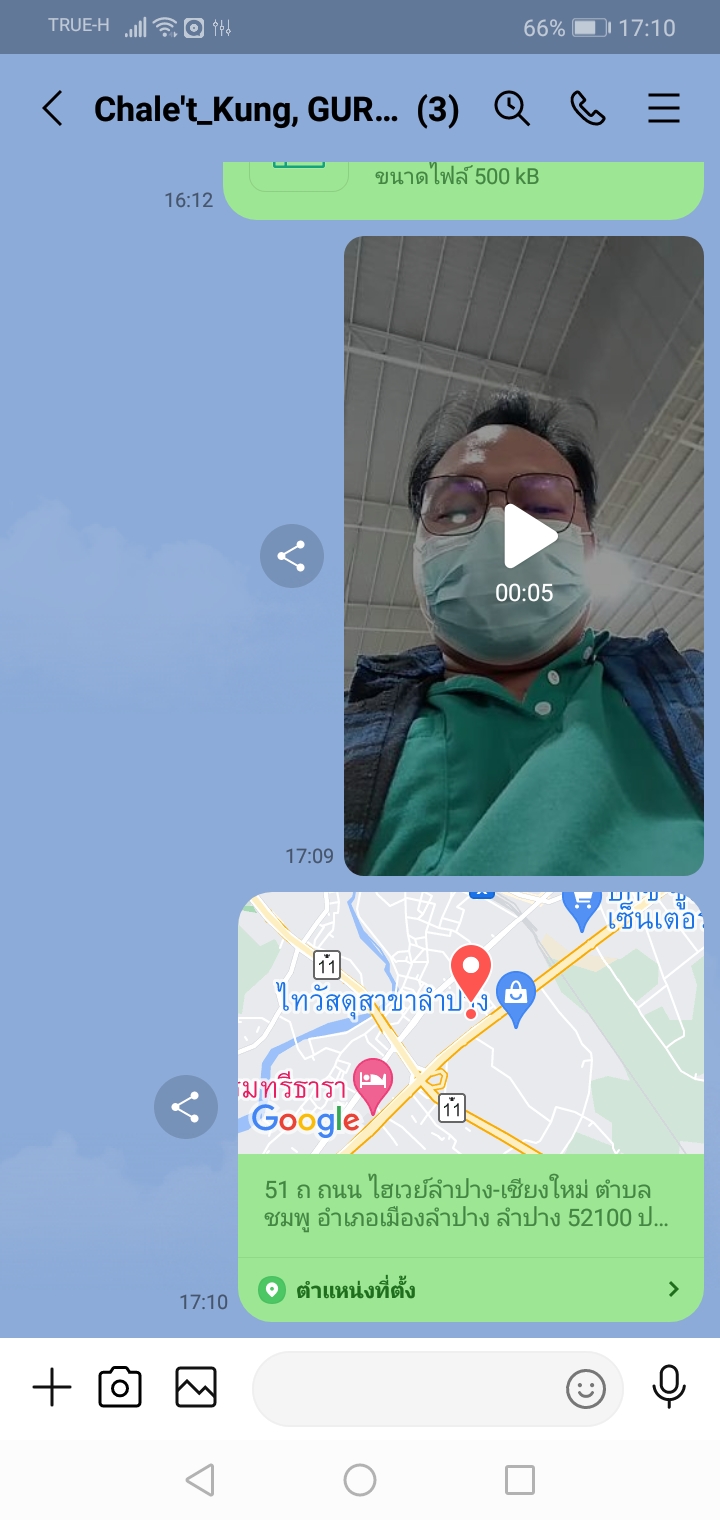Start a group voice call
This screenshot has width=720, height=1520.
click(x=588, y=108)
